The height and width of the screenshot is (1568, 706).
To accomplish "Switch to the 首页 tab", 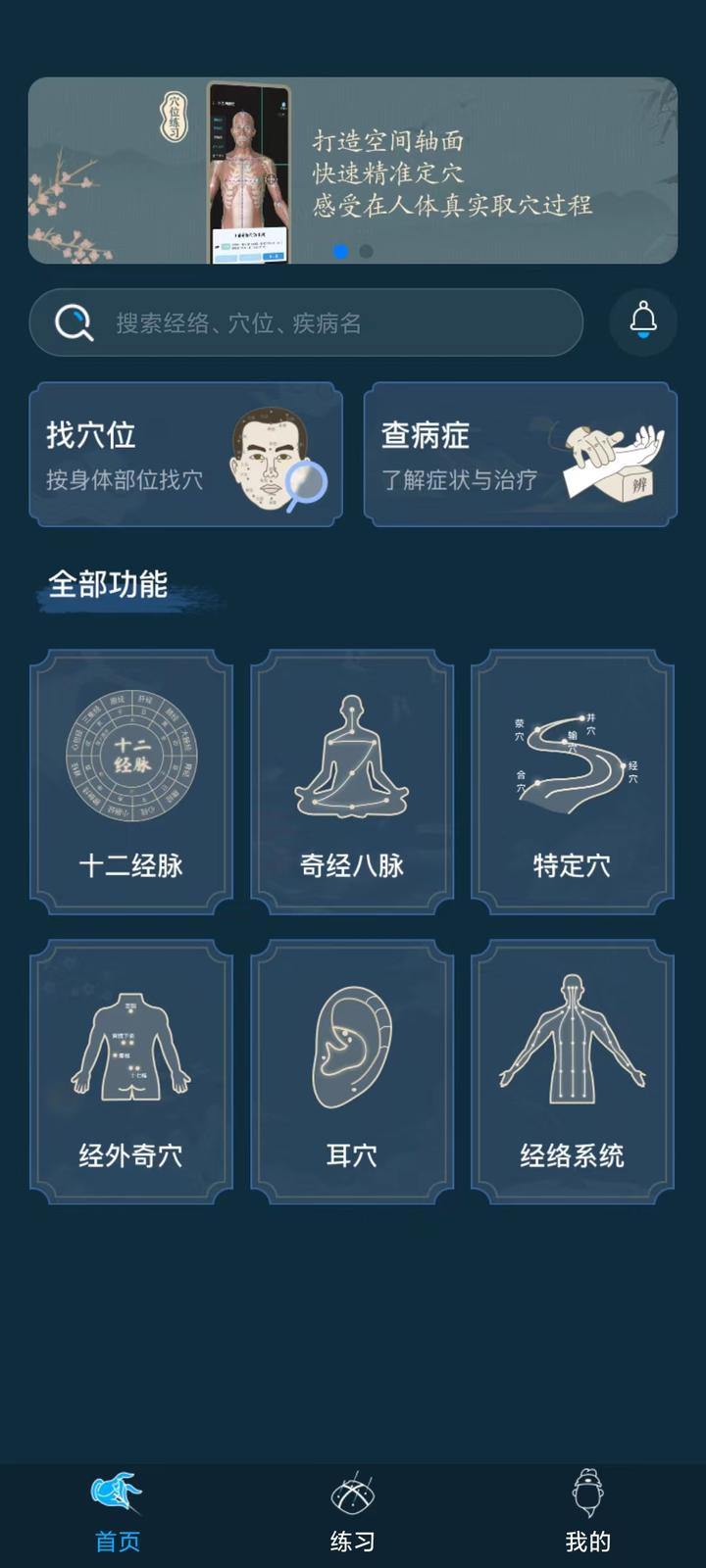I will pos(118,1514).
